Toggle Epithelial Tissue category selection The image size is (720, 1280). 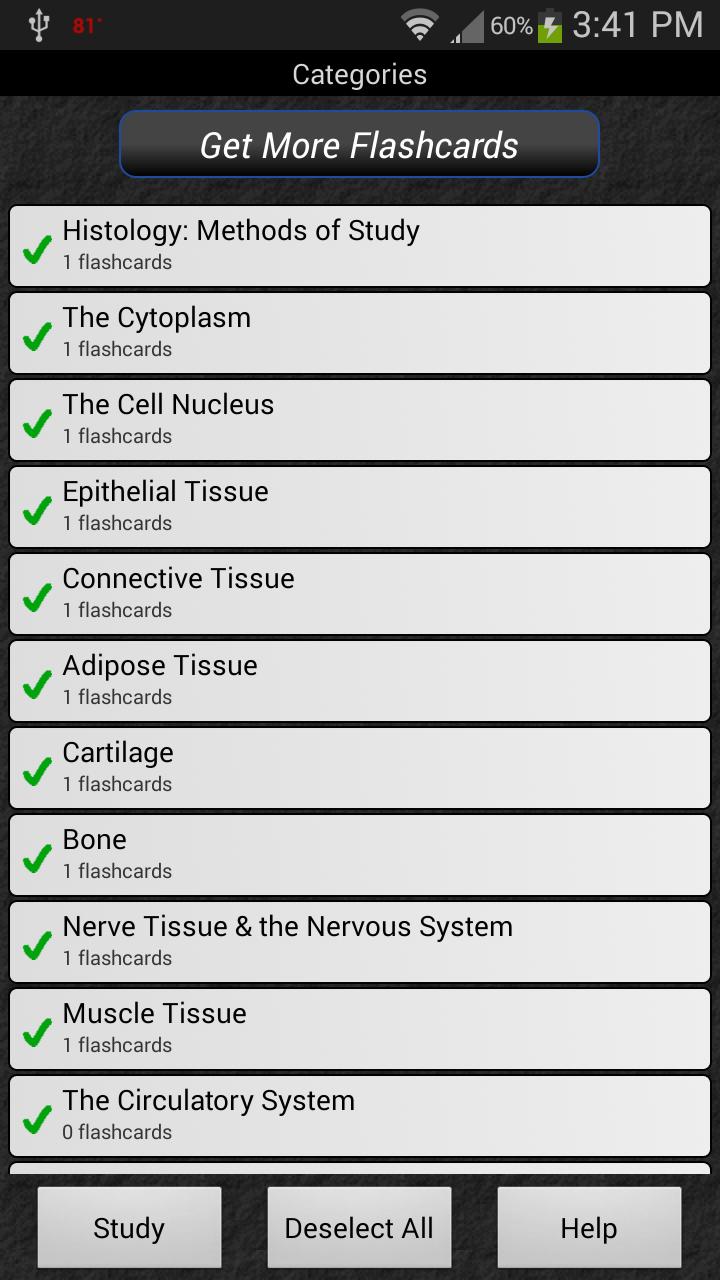tap(360, 507)
